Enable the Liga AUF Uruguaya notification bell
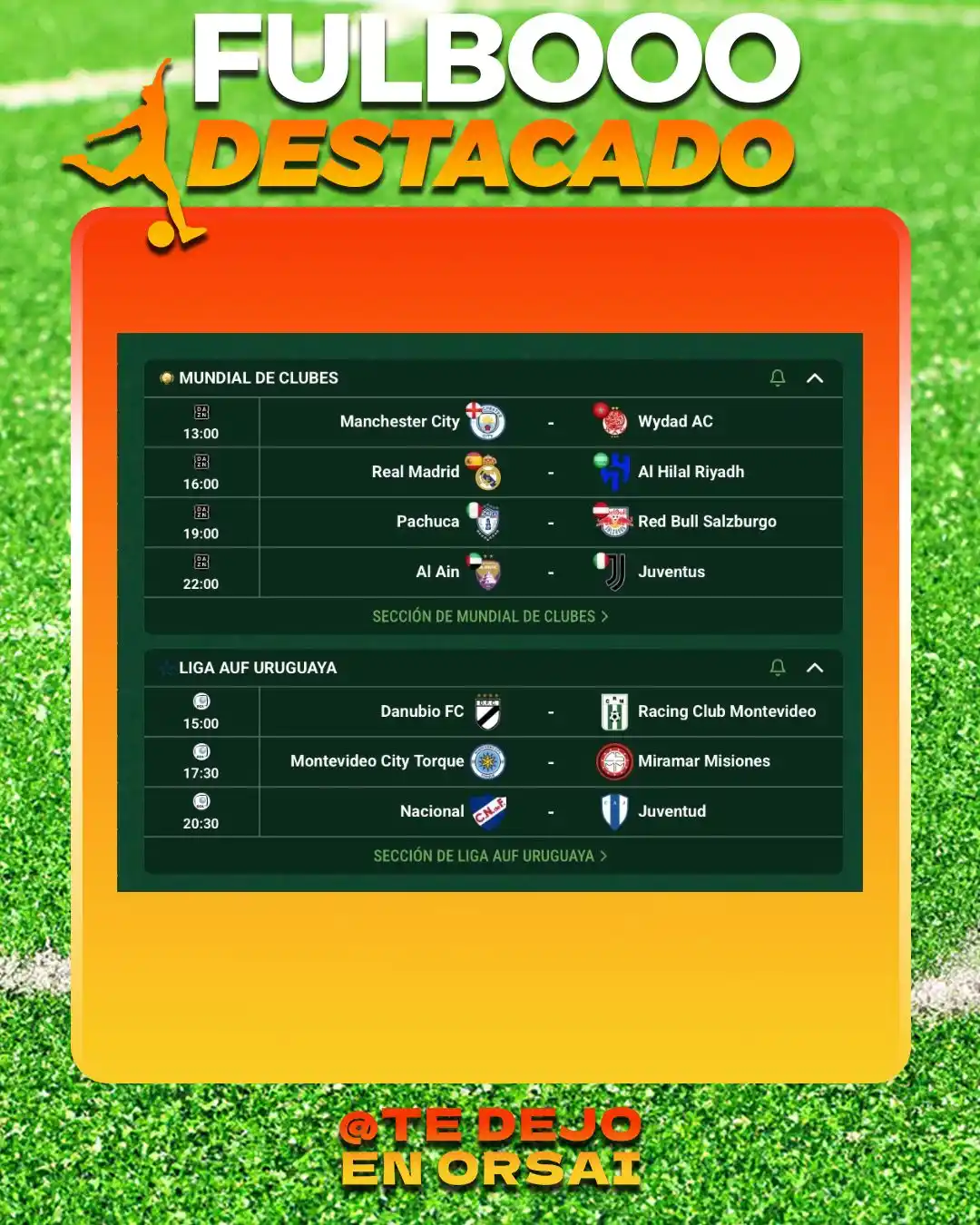The image size is (980, 1225). (x=778, y=667)
